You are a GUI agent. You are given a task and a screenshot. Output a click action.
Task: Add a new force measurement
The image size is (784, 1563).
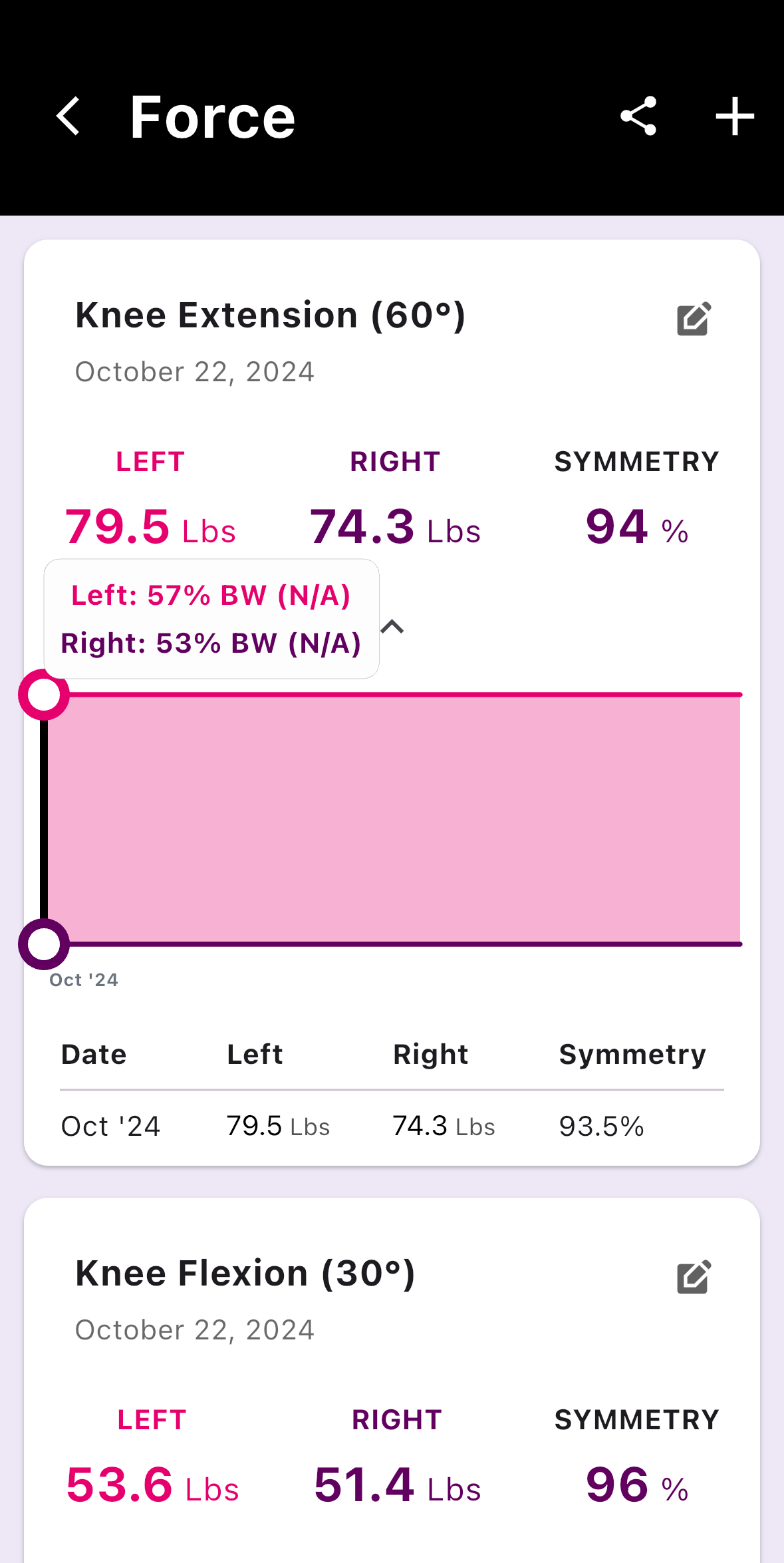(x=735, y=116)
